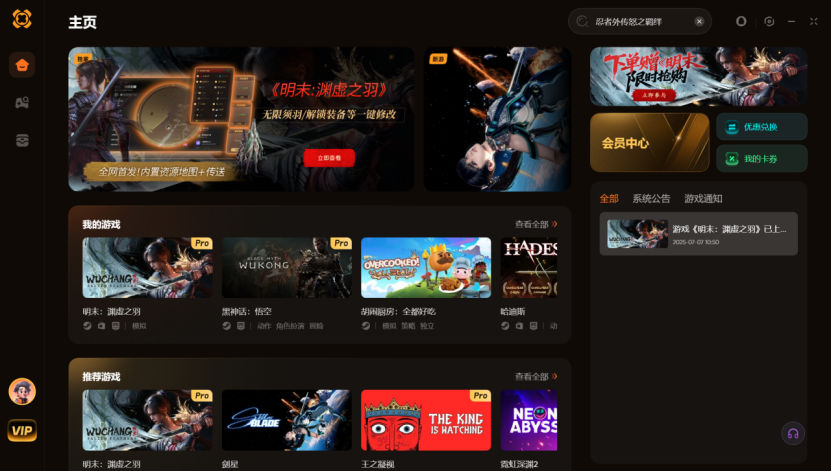Clear the search text with the X

tap(699, 21)
